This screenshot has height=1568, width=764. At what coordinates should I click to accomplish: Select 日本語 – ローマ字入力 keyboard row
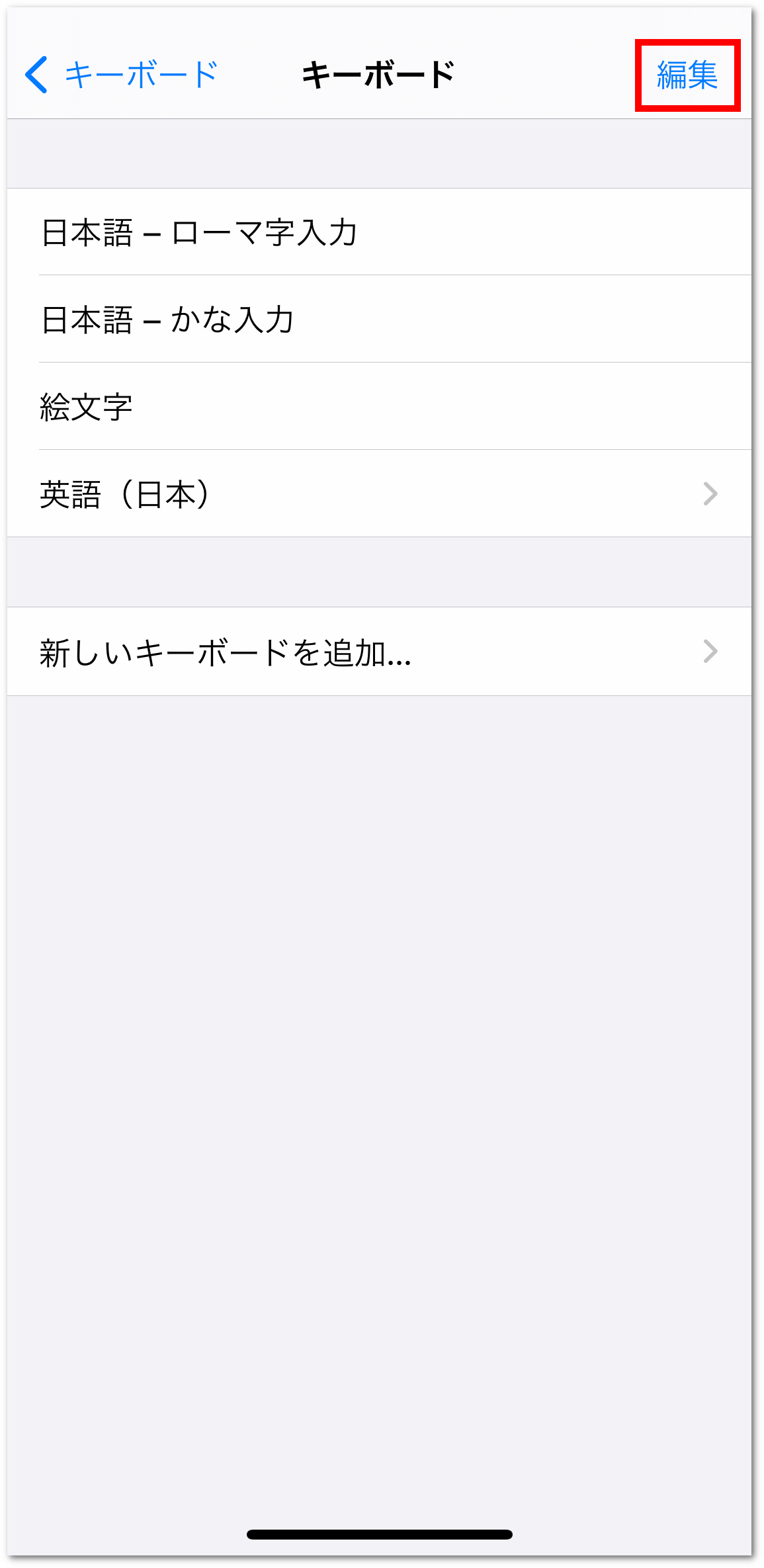click(x=379, y=232)
